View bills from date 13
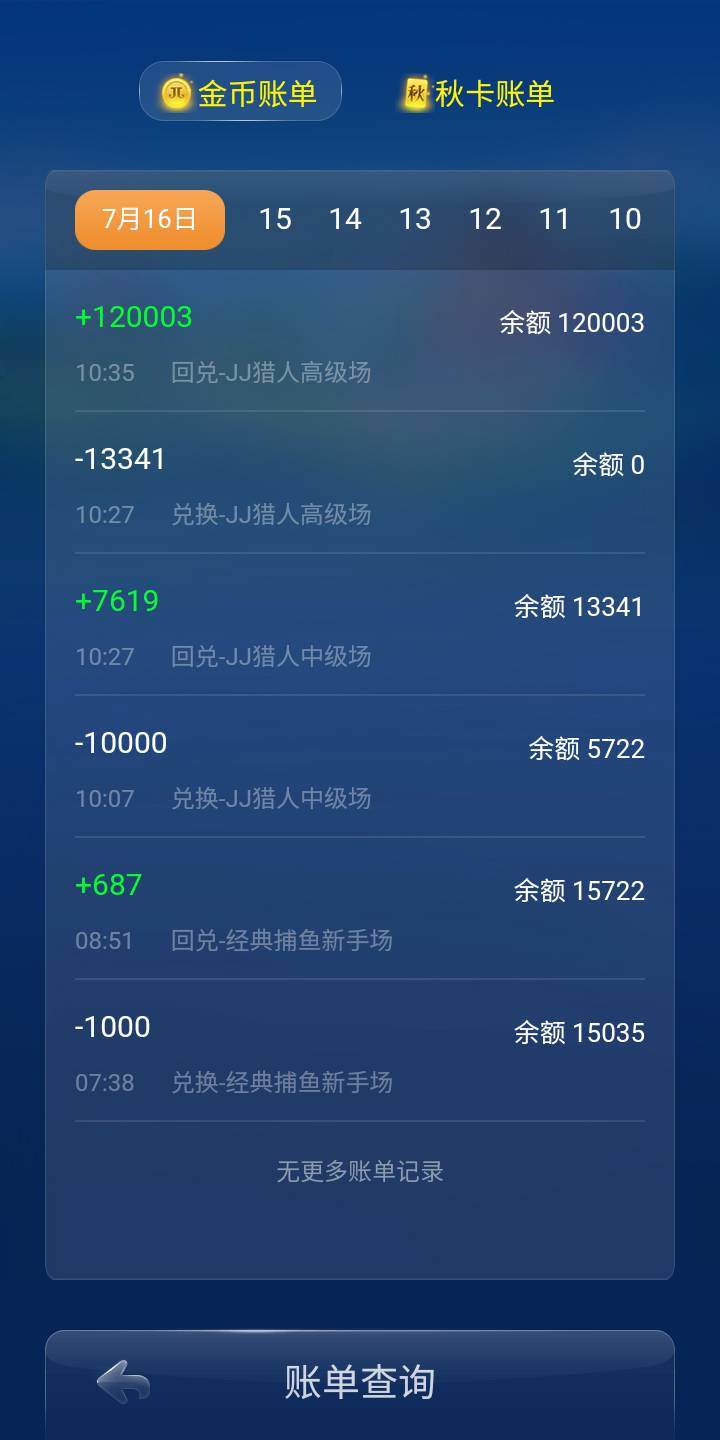The image size is (720, 1440). point(417,219)
